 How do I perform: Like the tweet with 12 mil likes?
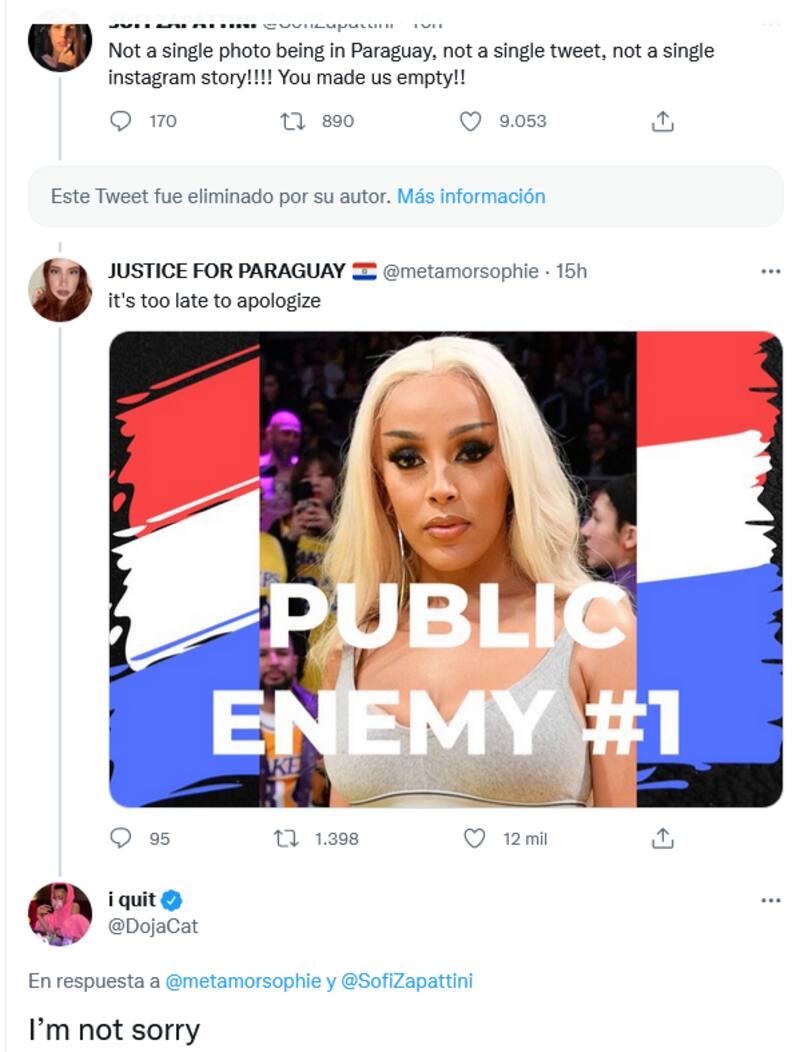click(x=474, y=838)
